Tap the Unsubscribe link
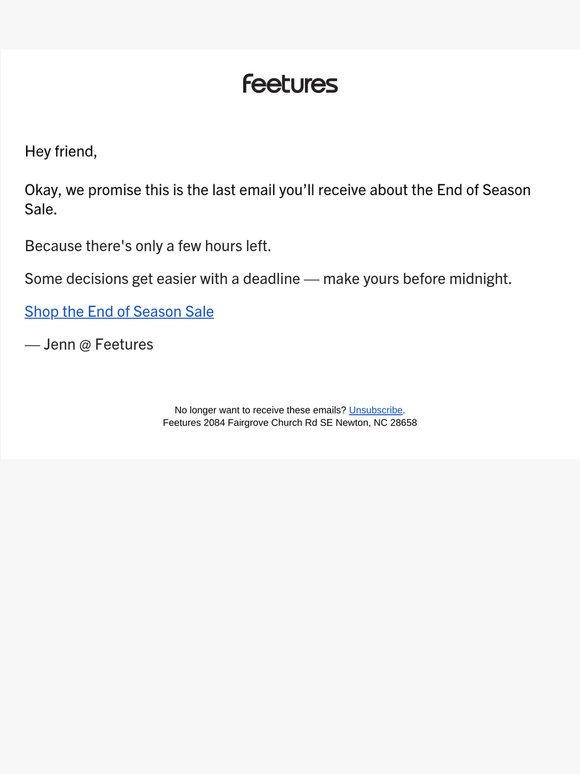 click(376, 410)
